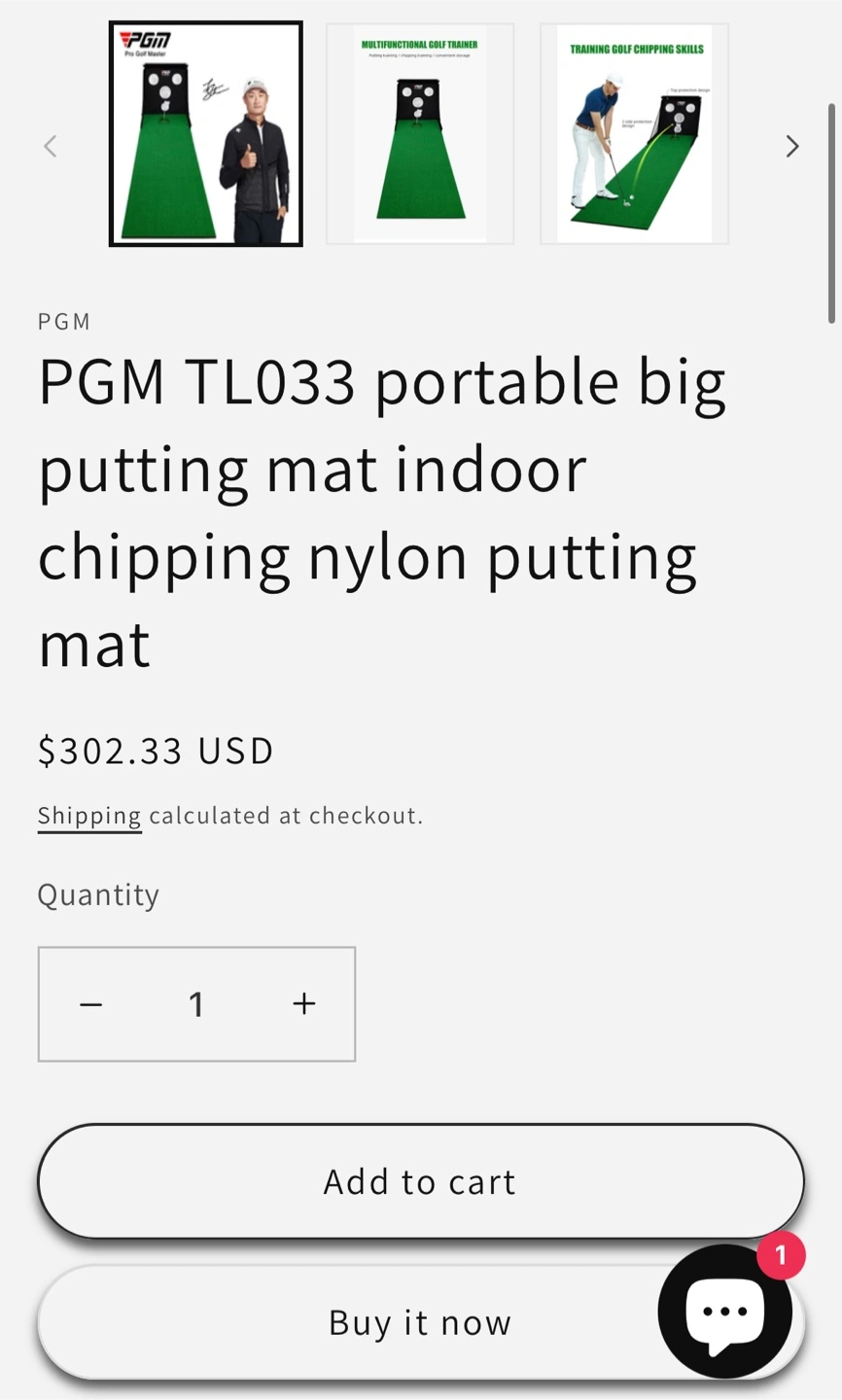
Task: Tap the quantity number field
Action: point(196,1003)
